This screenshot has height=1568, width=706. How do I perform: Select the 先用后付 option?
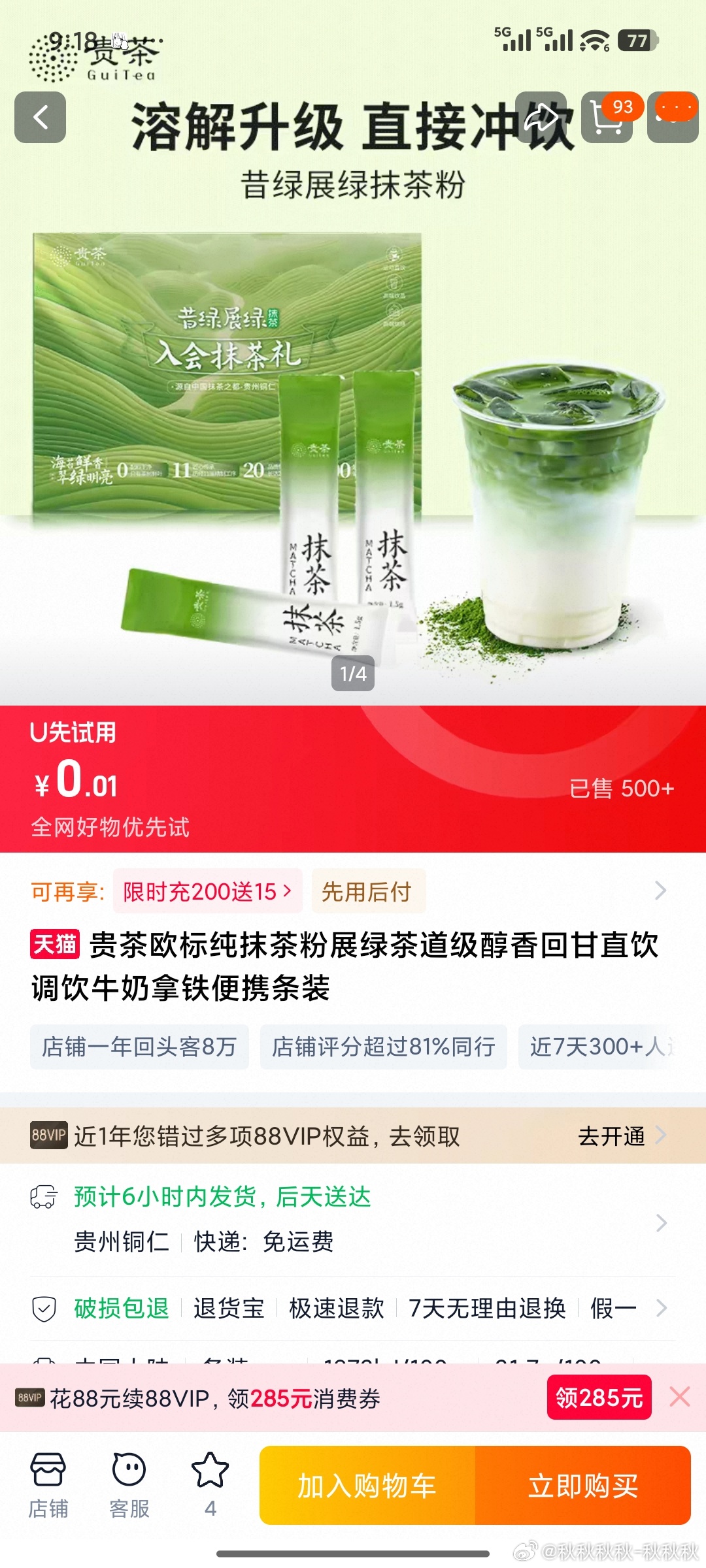[368, 891]
